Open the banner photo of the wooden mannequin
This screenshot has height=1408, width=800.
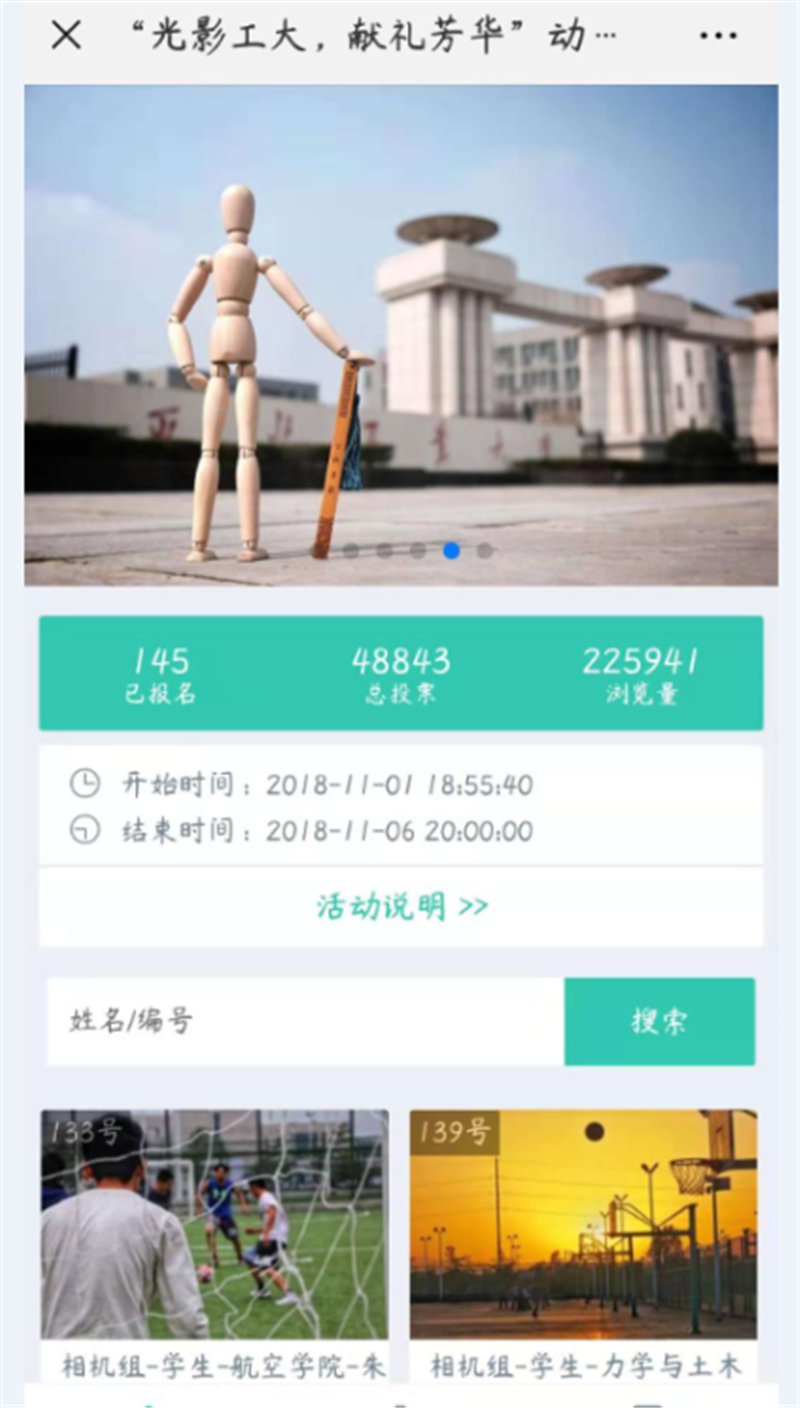(400, 335)
